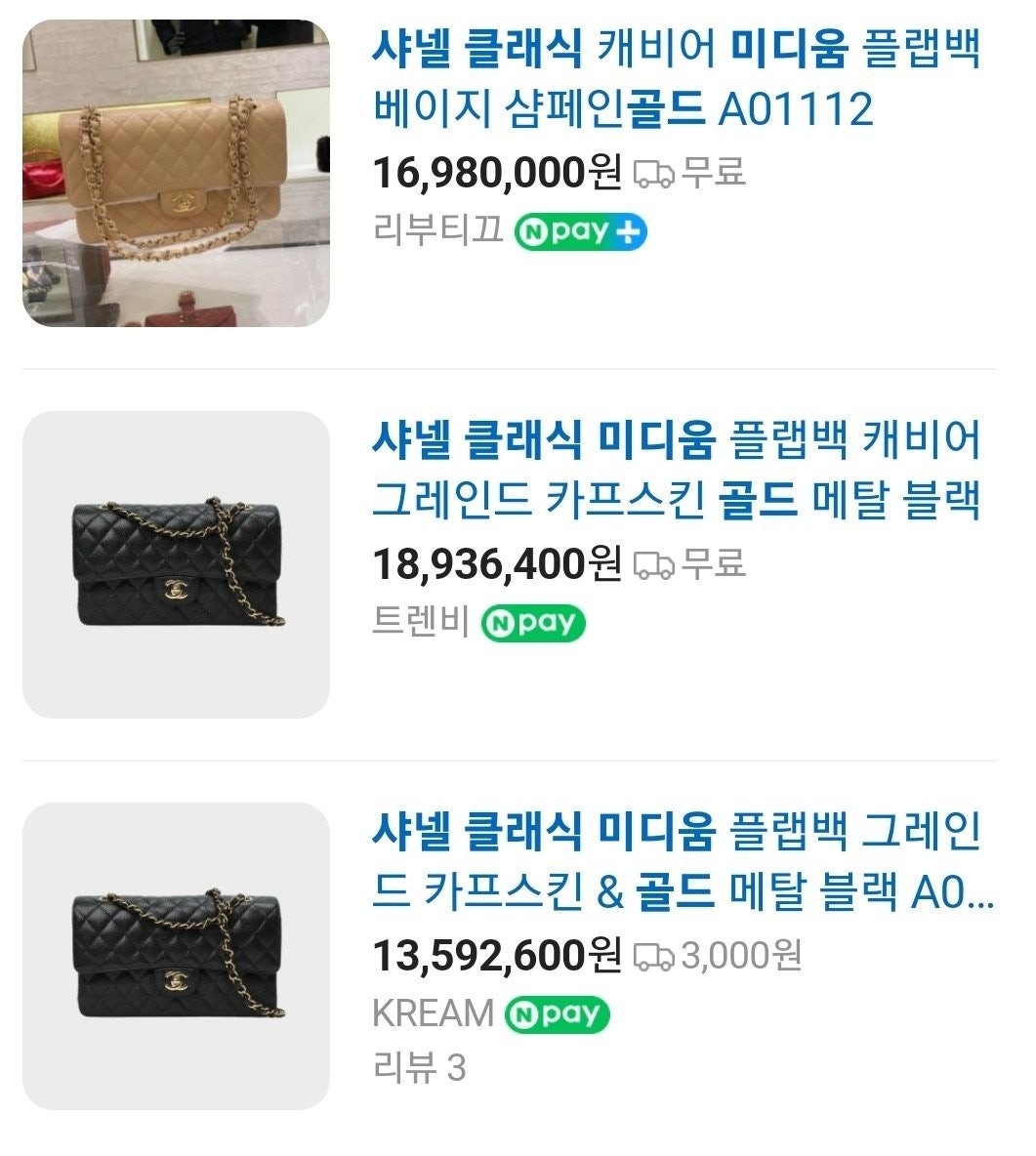1036x1156 pixels.
Task: Open the 샤넬 클래식 캐비어 미디움 베이지 샴페인골드 A01112 listing title
Action: (x=676, y=78)
